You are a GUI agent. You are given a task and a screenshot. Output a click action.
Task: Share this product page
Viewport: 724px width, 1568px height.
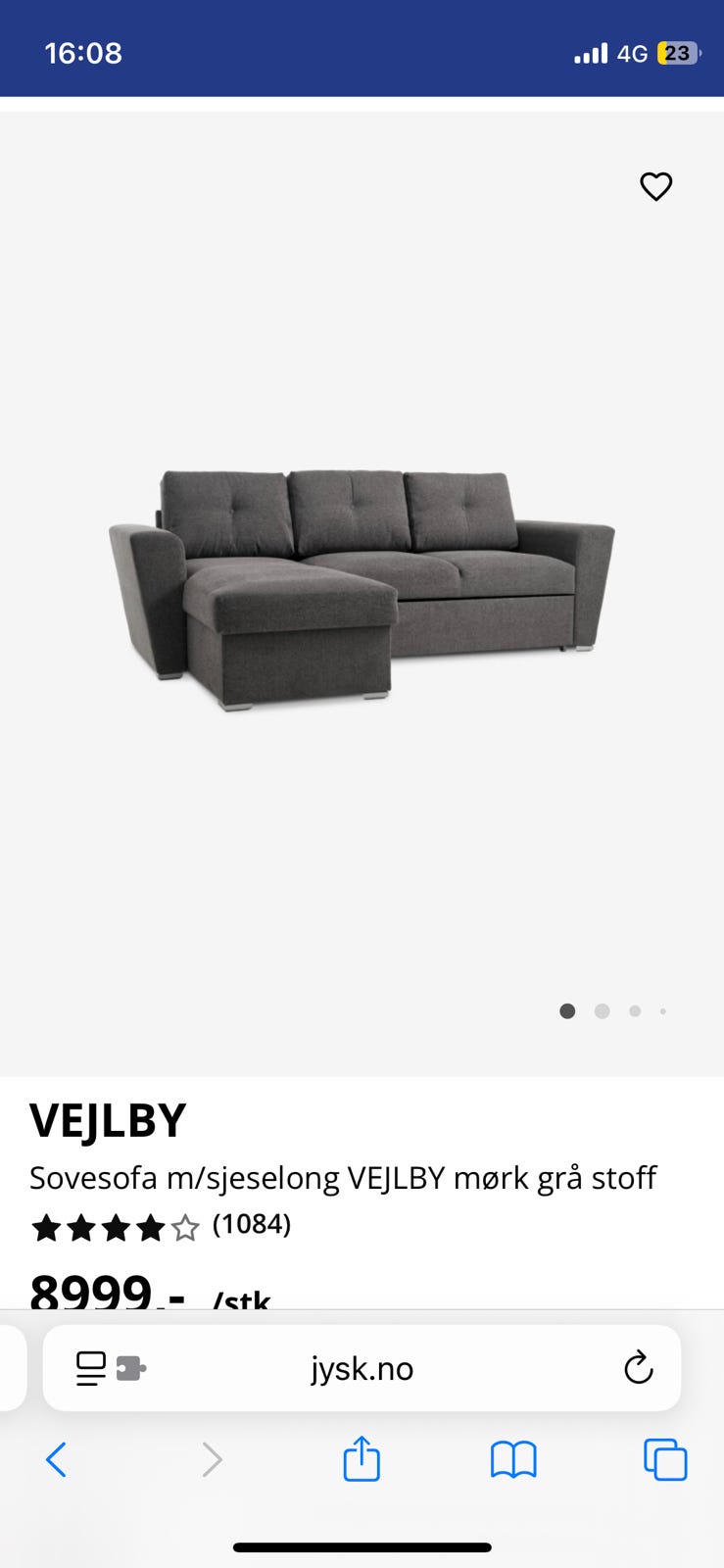point(362,1458)
